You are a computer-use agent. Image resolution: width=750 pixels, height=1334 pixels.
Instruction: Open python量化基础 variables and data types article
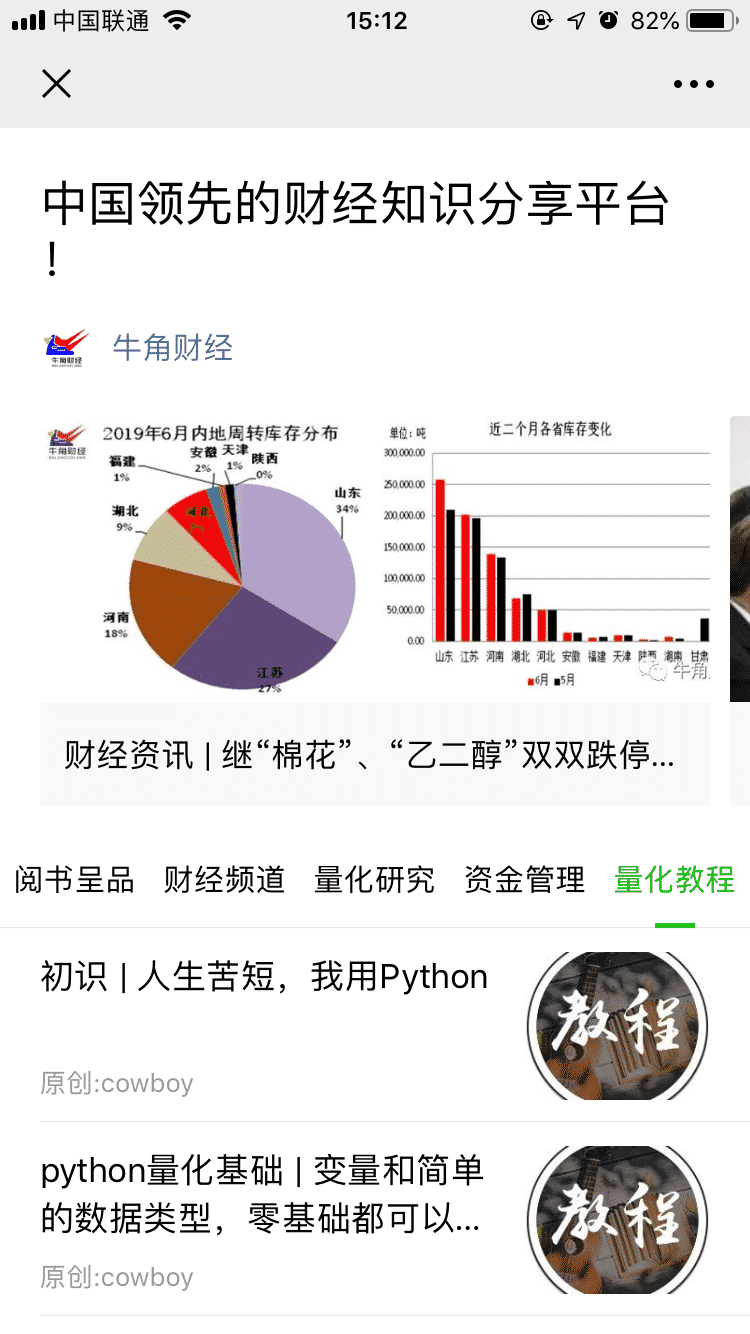tap(262, 1194)
